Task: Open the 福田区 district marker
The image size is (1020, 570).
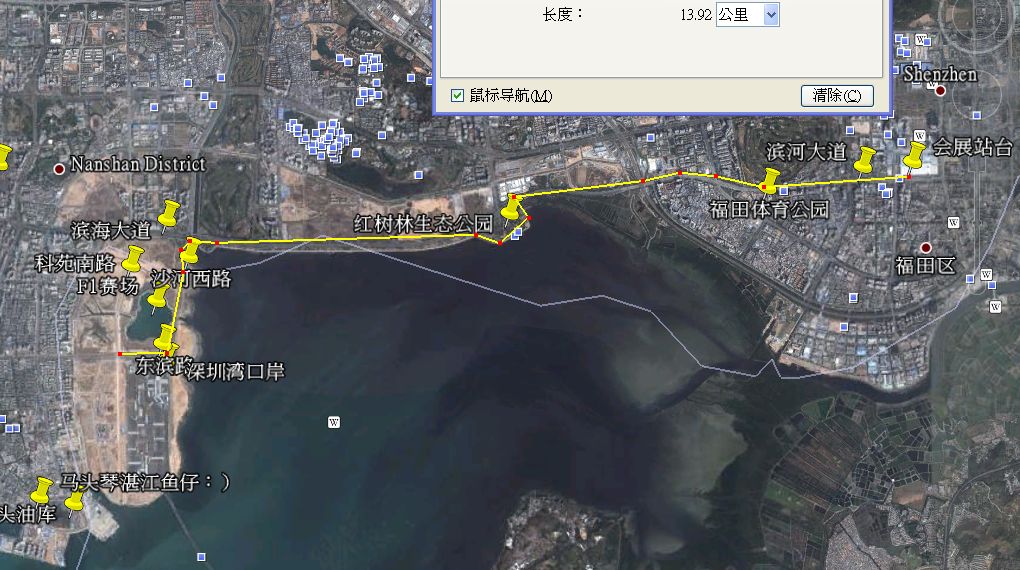Action: 927,247
